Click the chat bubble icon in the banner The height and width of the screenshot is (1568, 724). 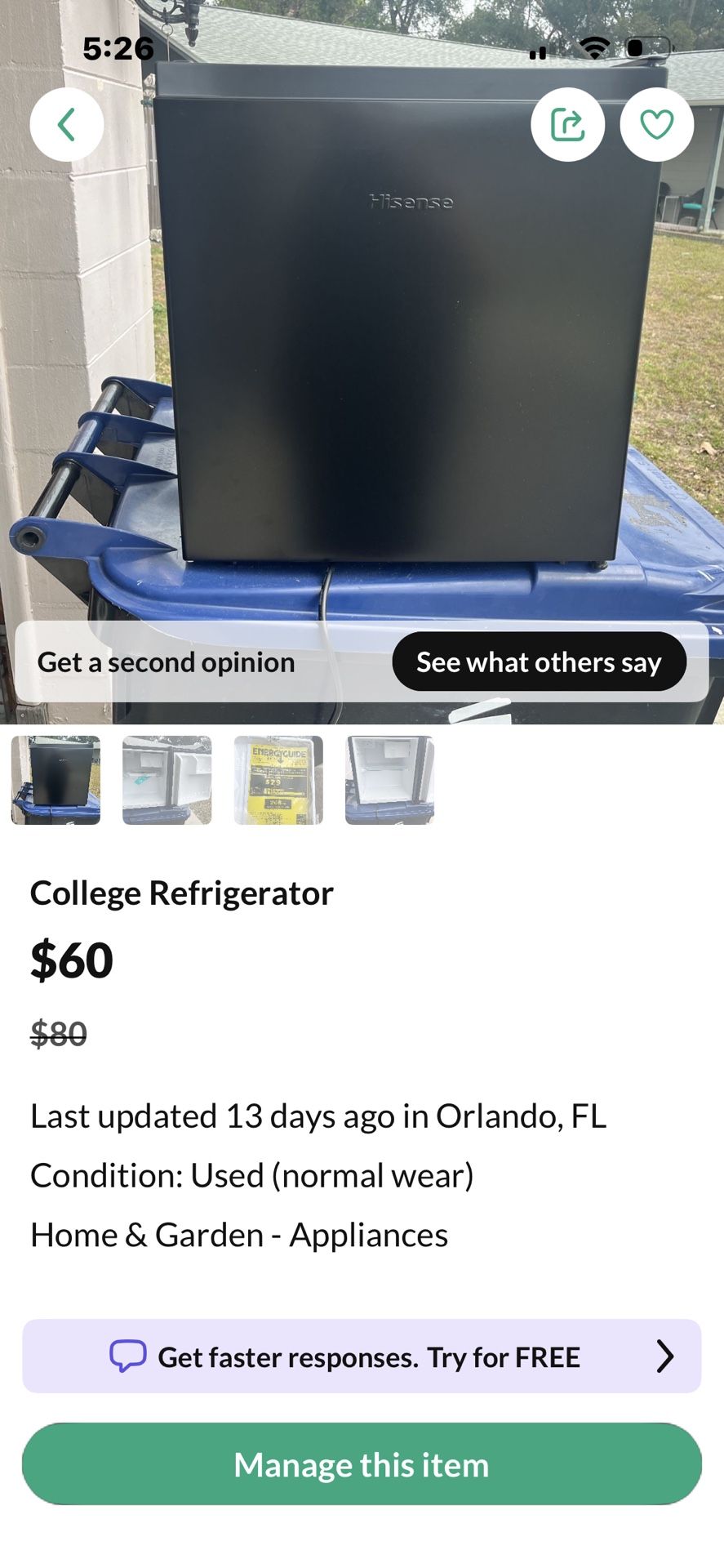tap(127, 1356)
